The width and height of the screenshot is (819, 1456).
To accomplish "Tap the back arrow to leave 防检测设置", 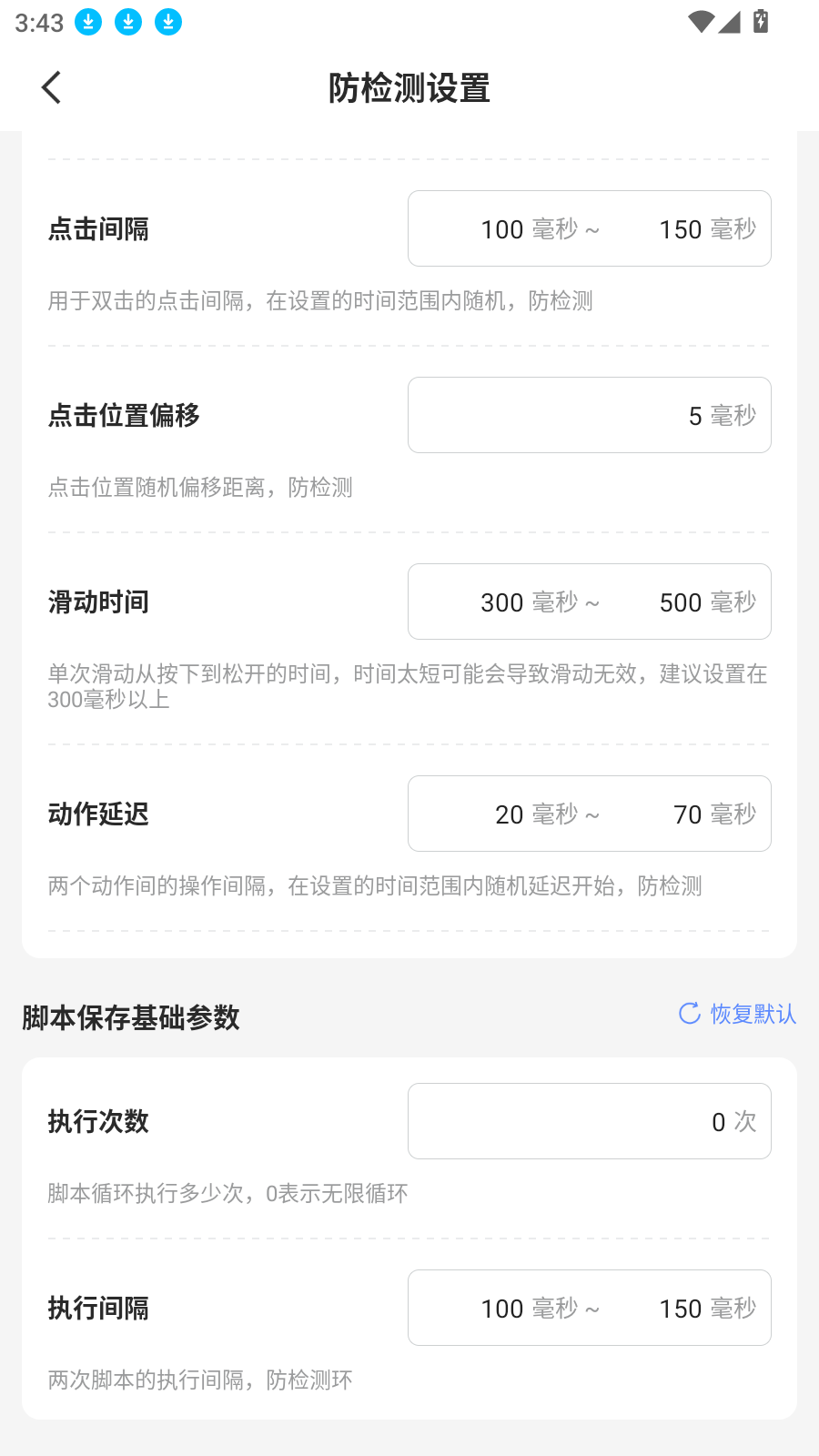I will [51, 87].
